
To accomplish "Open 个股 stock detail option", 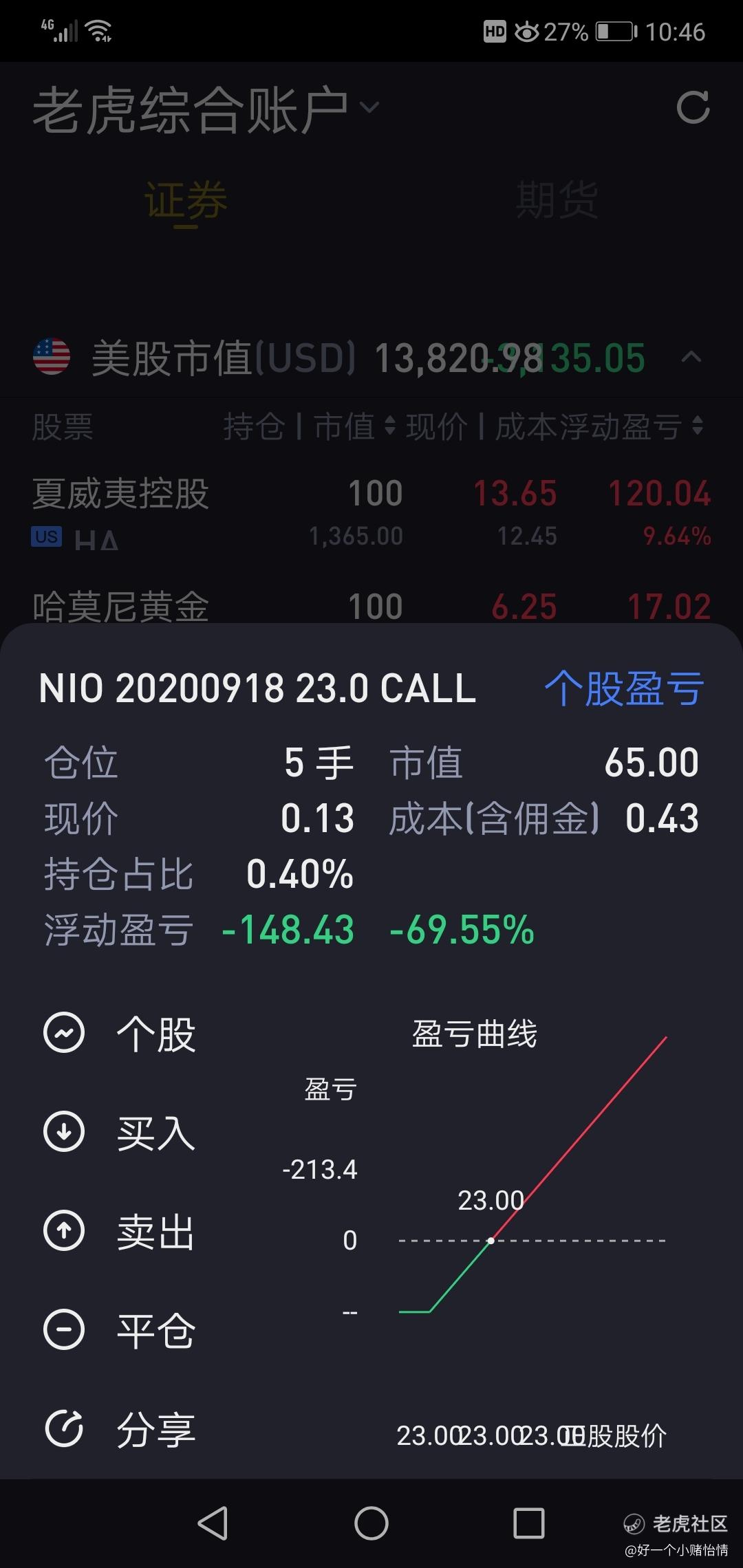I will (120, 1033).
